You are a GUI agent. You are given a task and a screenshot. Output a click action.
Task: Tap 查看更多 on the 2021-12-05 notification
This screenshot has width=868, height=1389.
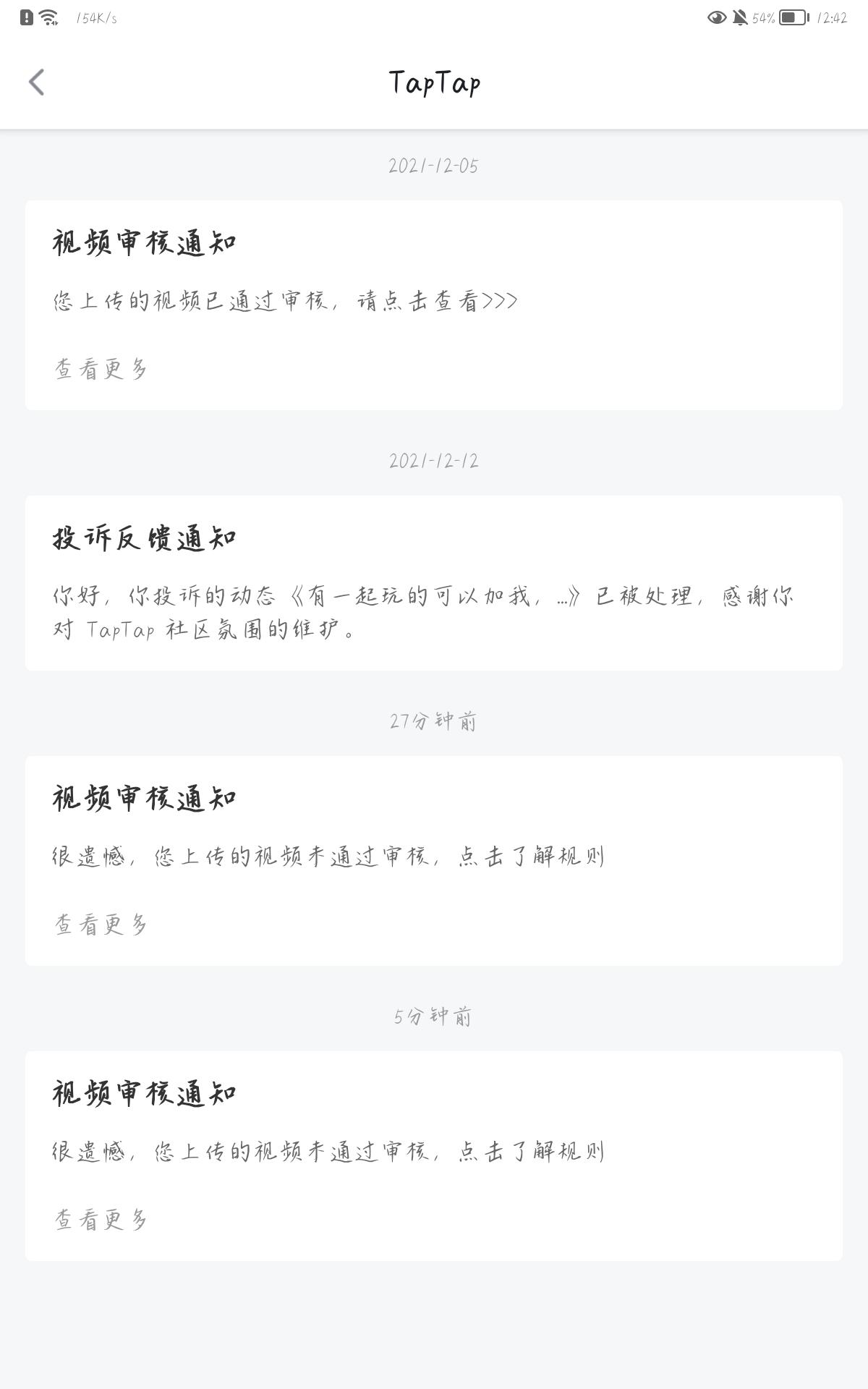tap(101, 369)
